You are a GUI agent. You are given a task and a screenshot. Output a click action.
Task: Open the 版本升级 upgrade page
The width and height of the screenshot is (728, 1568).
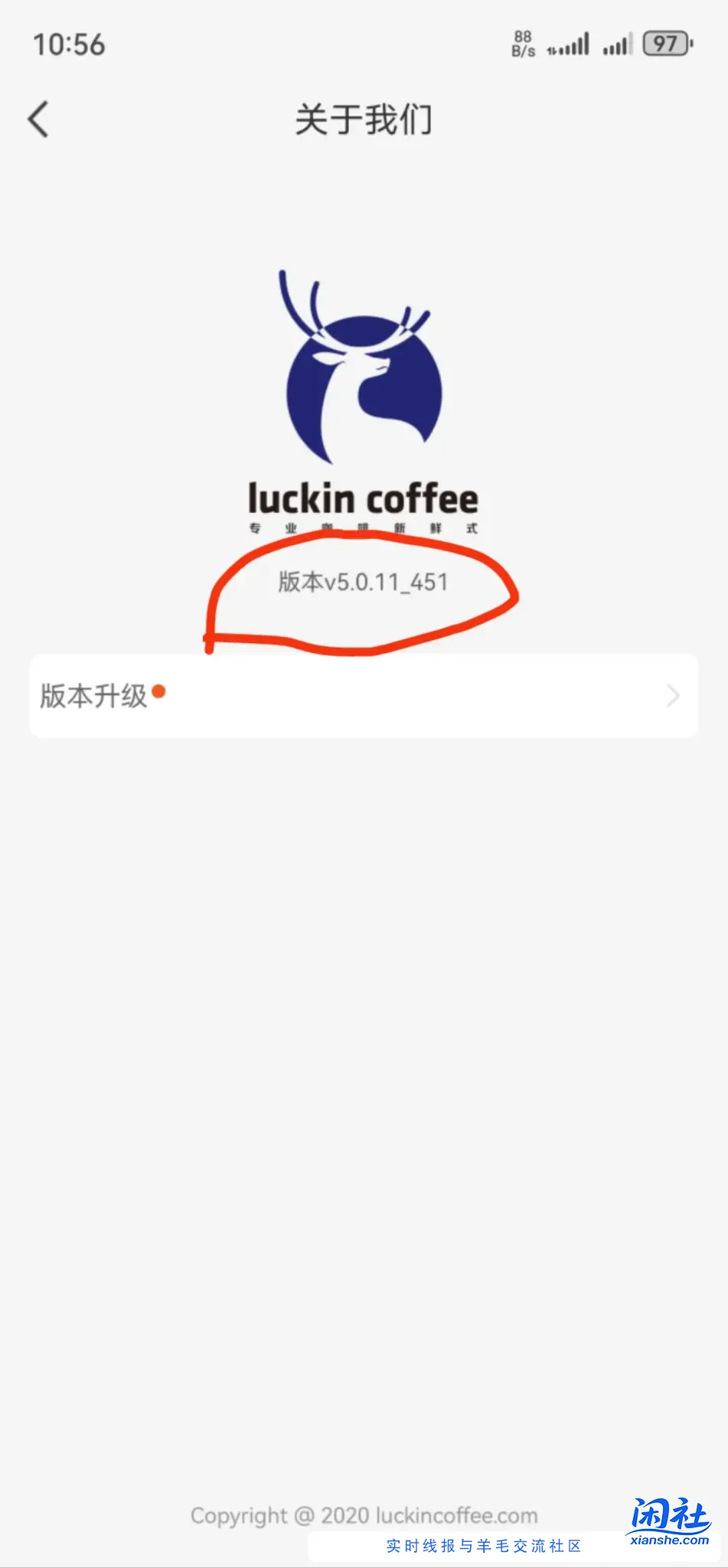(364, 695)
